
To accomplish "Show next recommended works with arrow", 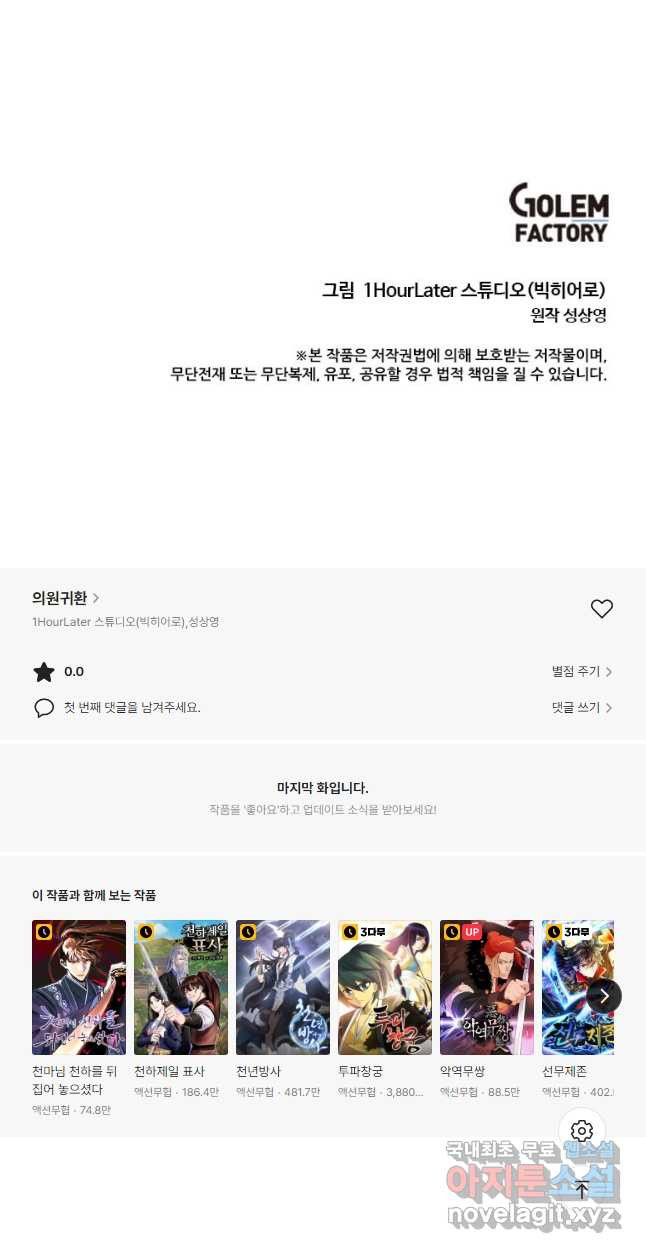I will click(x=604, y=995).
